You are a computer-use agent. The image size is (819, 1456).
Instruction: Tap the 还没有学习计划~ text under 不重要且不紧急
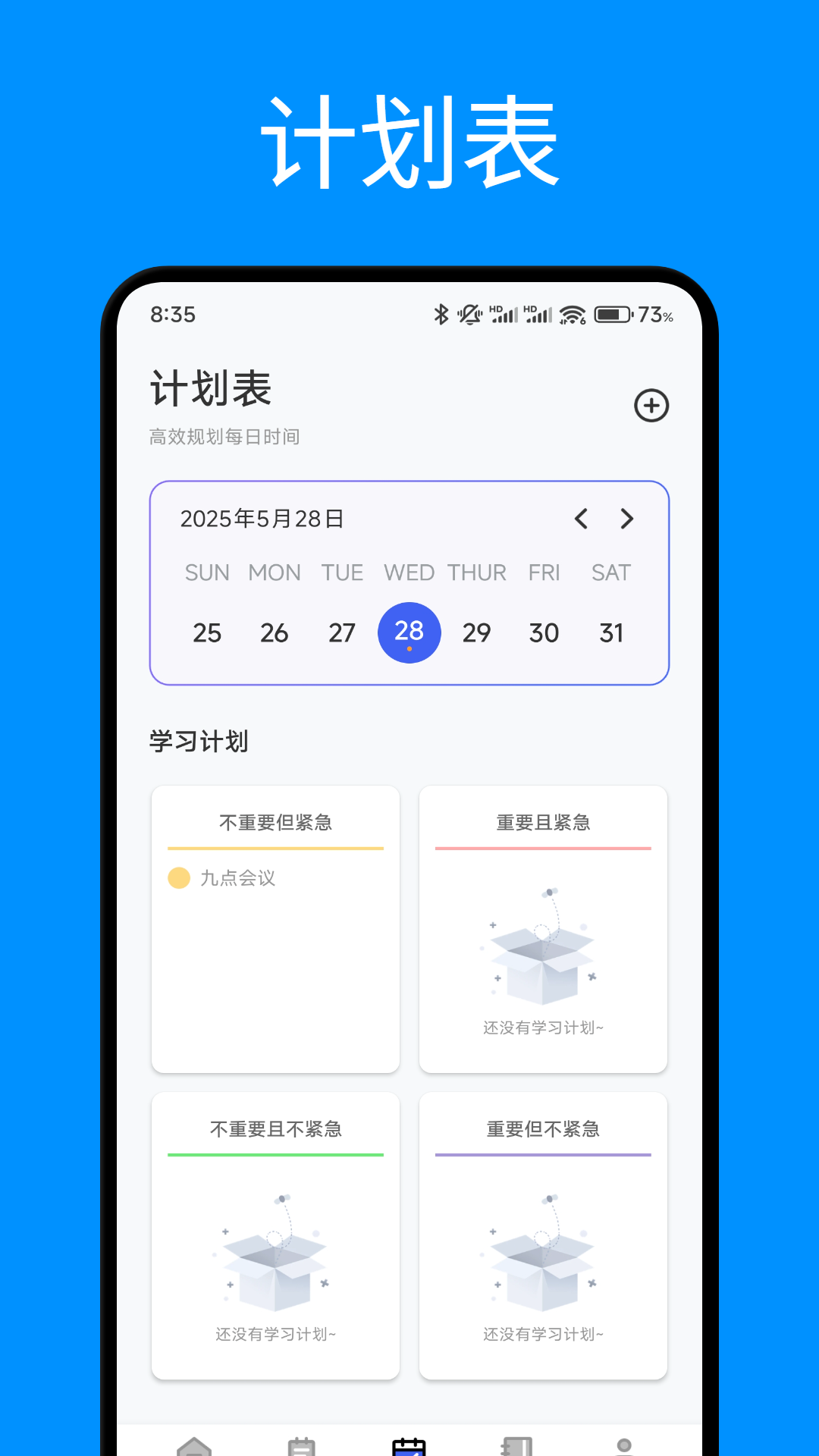275,1335
